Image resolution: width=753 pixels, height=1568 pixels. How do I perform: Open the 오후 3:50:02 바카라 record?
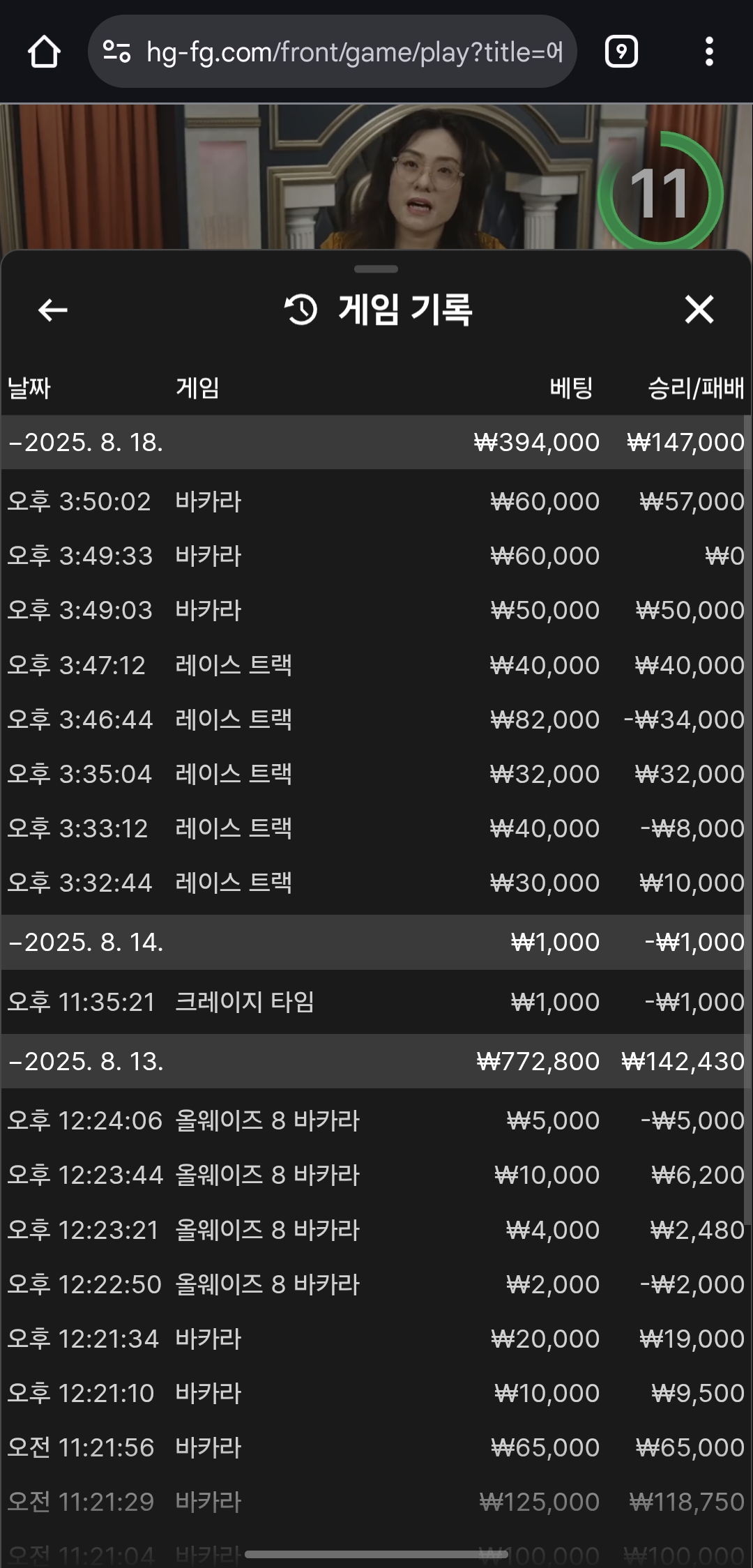point(376,501)
